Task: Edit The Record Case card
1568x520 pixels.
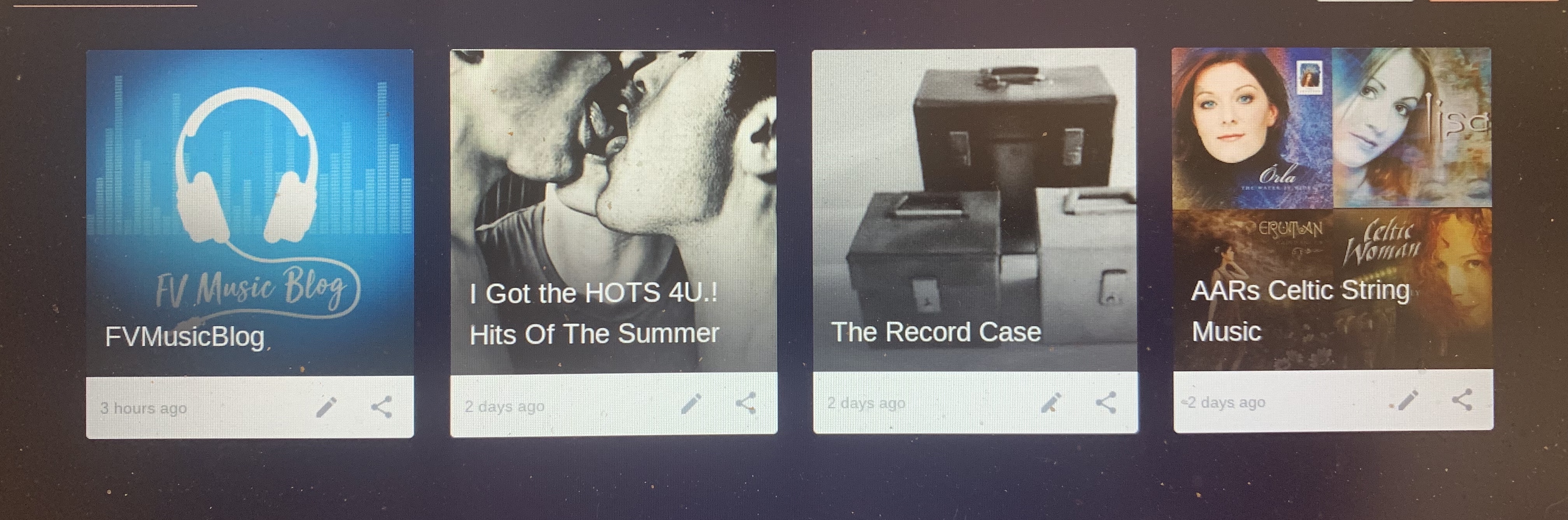Action: [x=1052, y=402]
